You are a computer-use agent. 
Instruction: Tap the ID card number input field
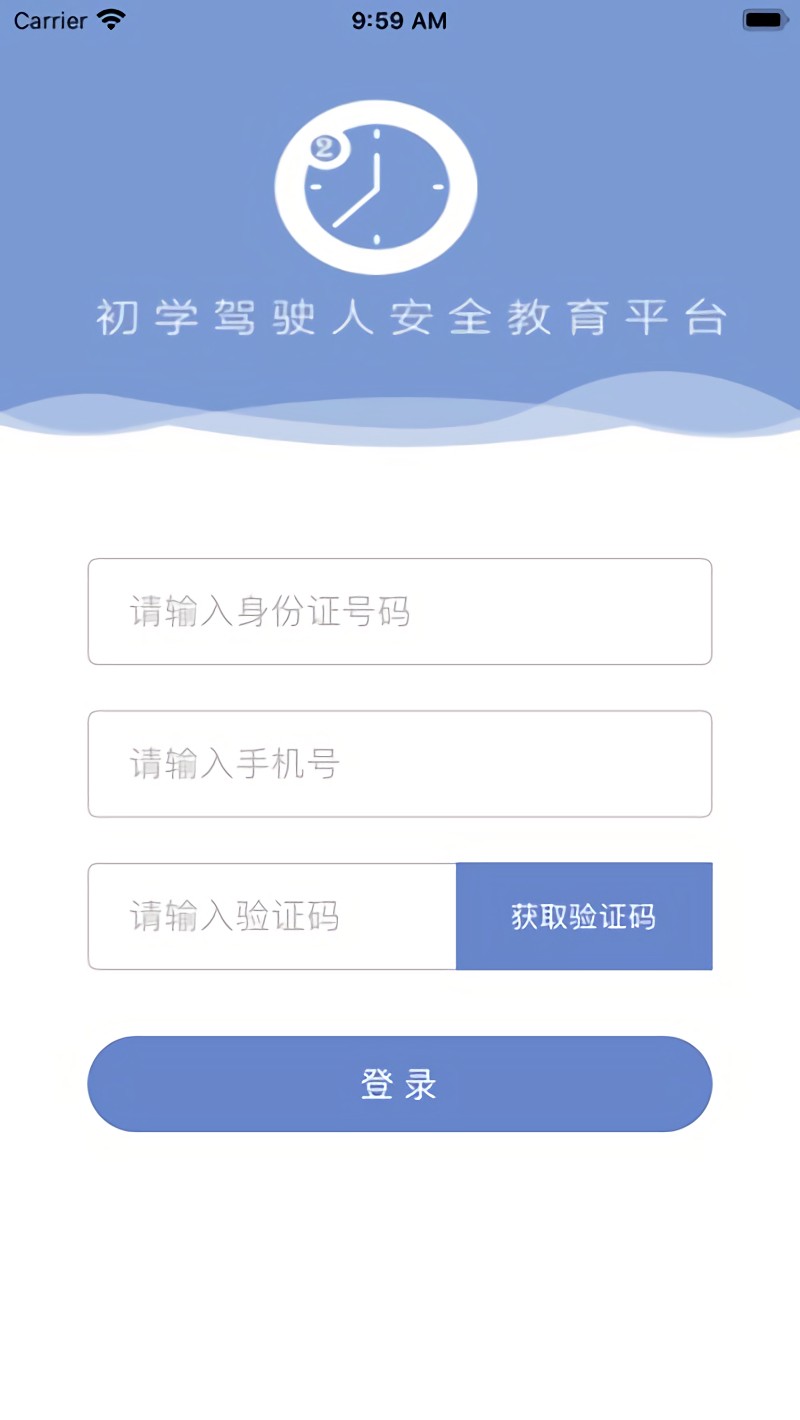(x=400, y=611)
